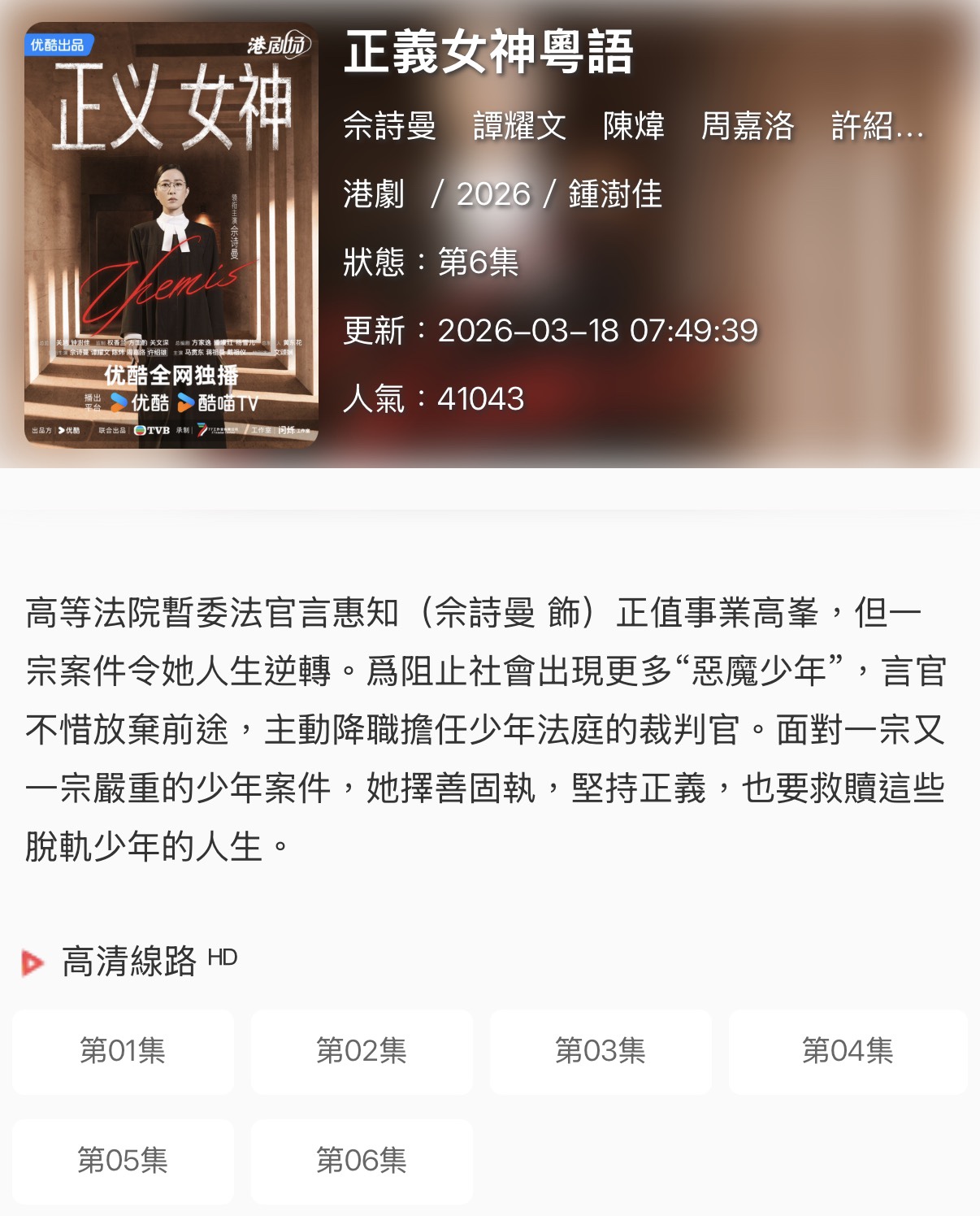Image resolution: width=980 pixels, height=1216 pixels.
Task: Open actor 陳煒's page
Action: (x=634, y=126)
